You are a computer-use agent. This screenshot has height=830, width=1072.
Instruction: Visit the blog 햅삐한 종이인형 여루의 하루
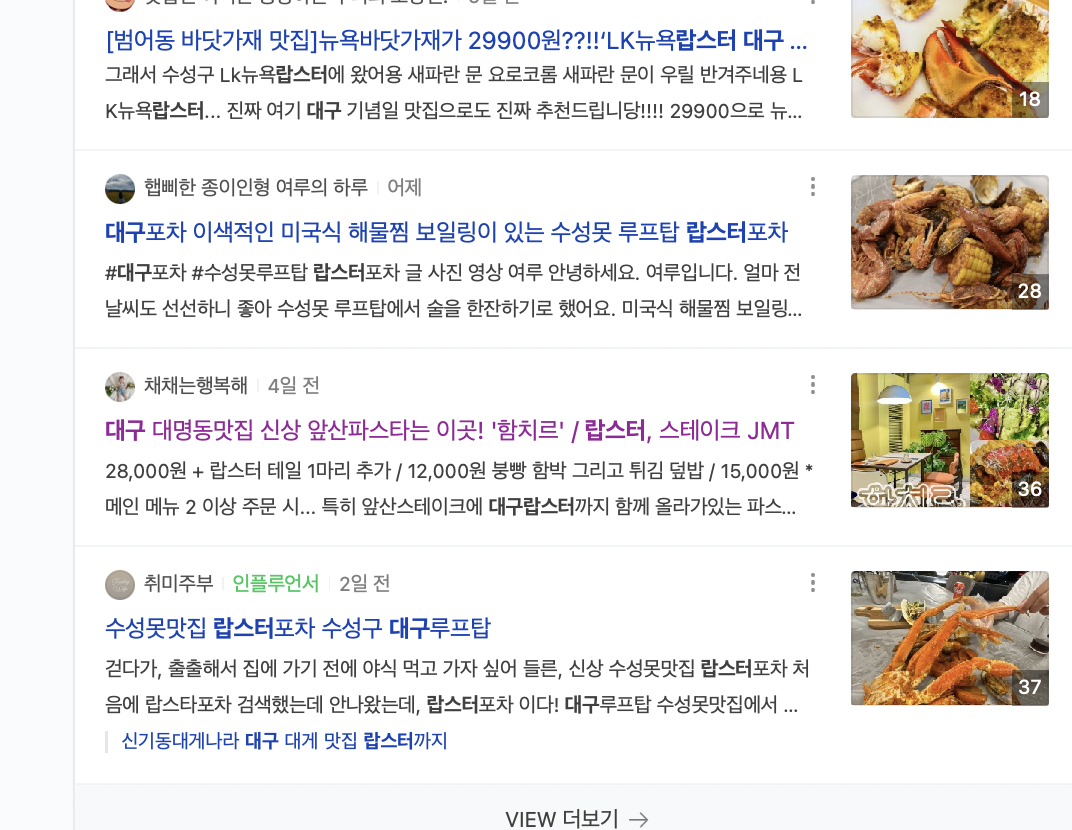tap(255, 187)
